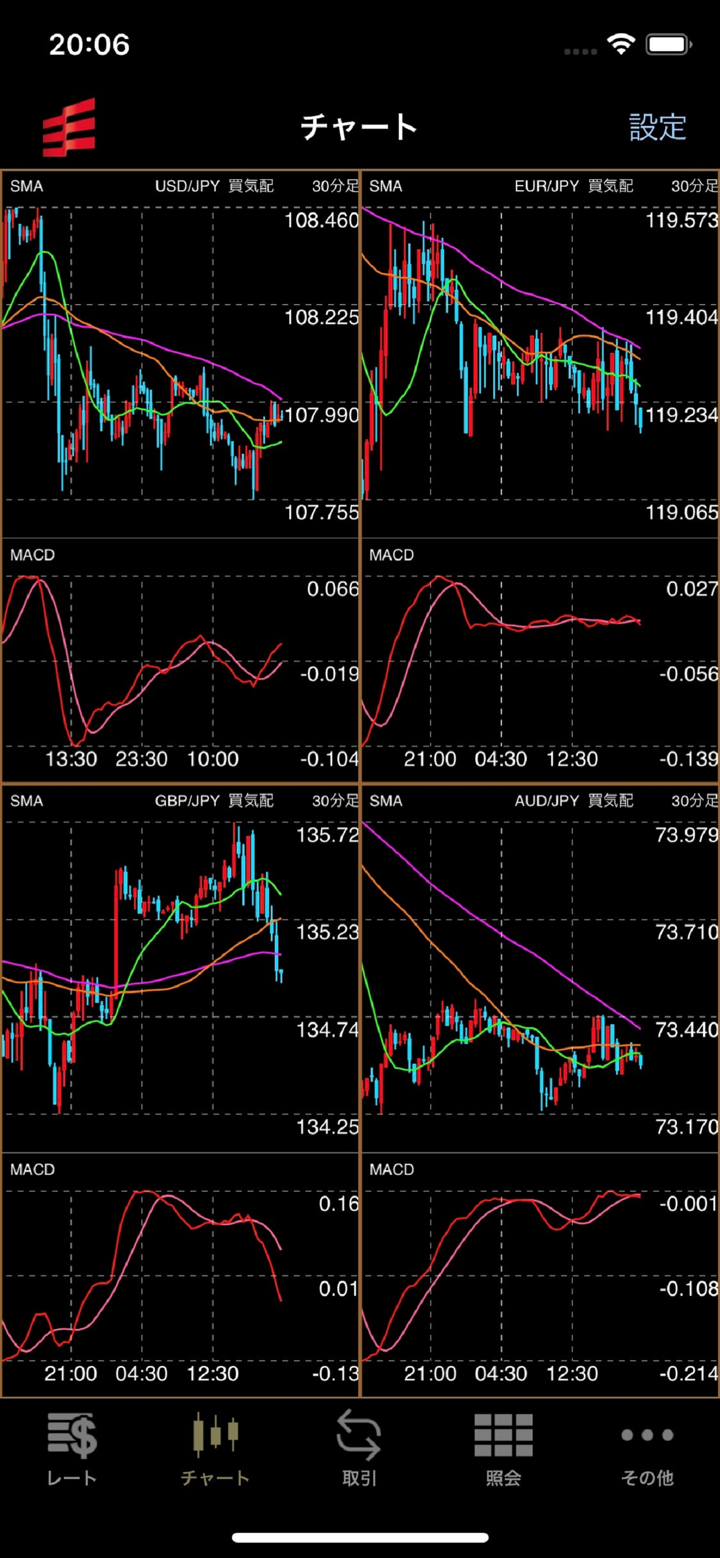The height and width of the screenshot is (1558, 720).
Task: Go to the 取引 tab
Action: coord(359,1449)
